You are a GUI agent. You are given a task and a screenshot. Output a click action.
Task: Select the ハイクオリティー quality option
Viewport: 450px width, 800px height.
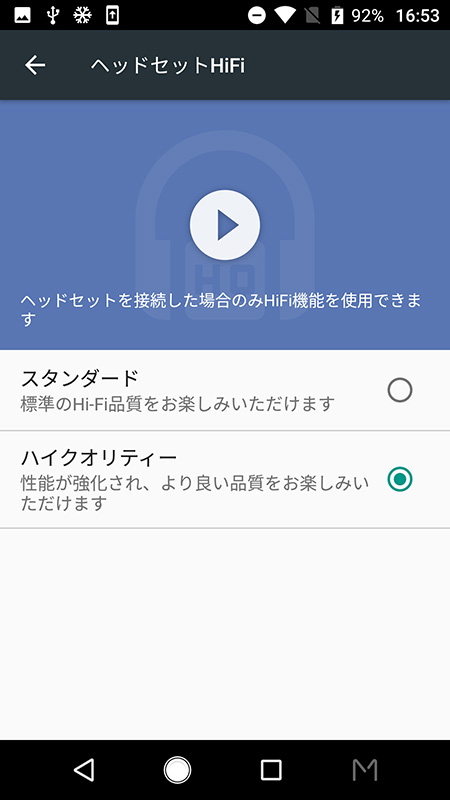pyautogui.click(x=225, y=480)
